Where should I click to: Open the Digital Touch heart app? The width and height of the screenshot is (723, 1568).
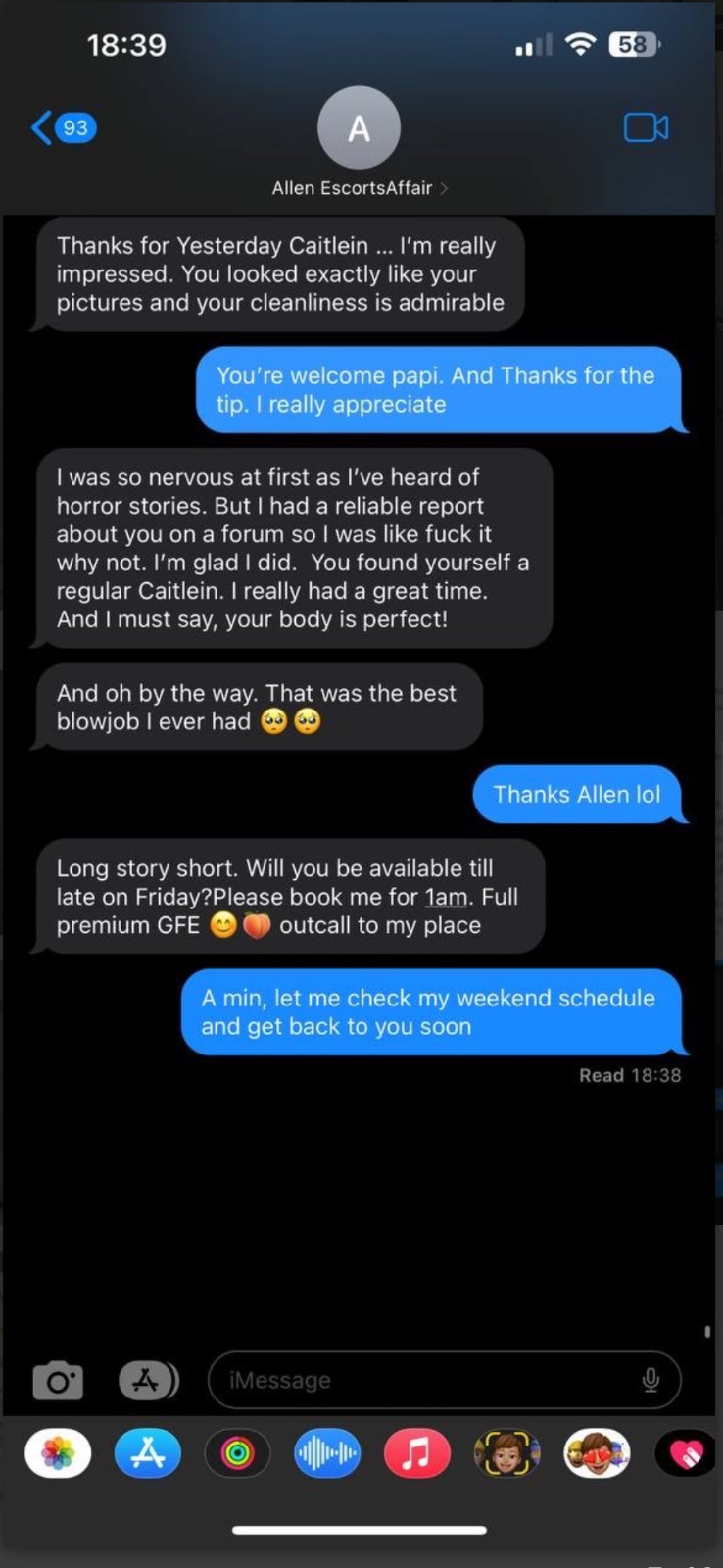pyautogui.click(x=686, y=1453)
